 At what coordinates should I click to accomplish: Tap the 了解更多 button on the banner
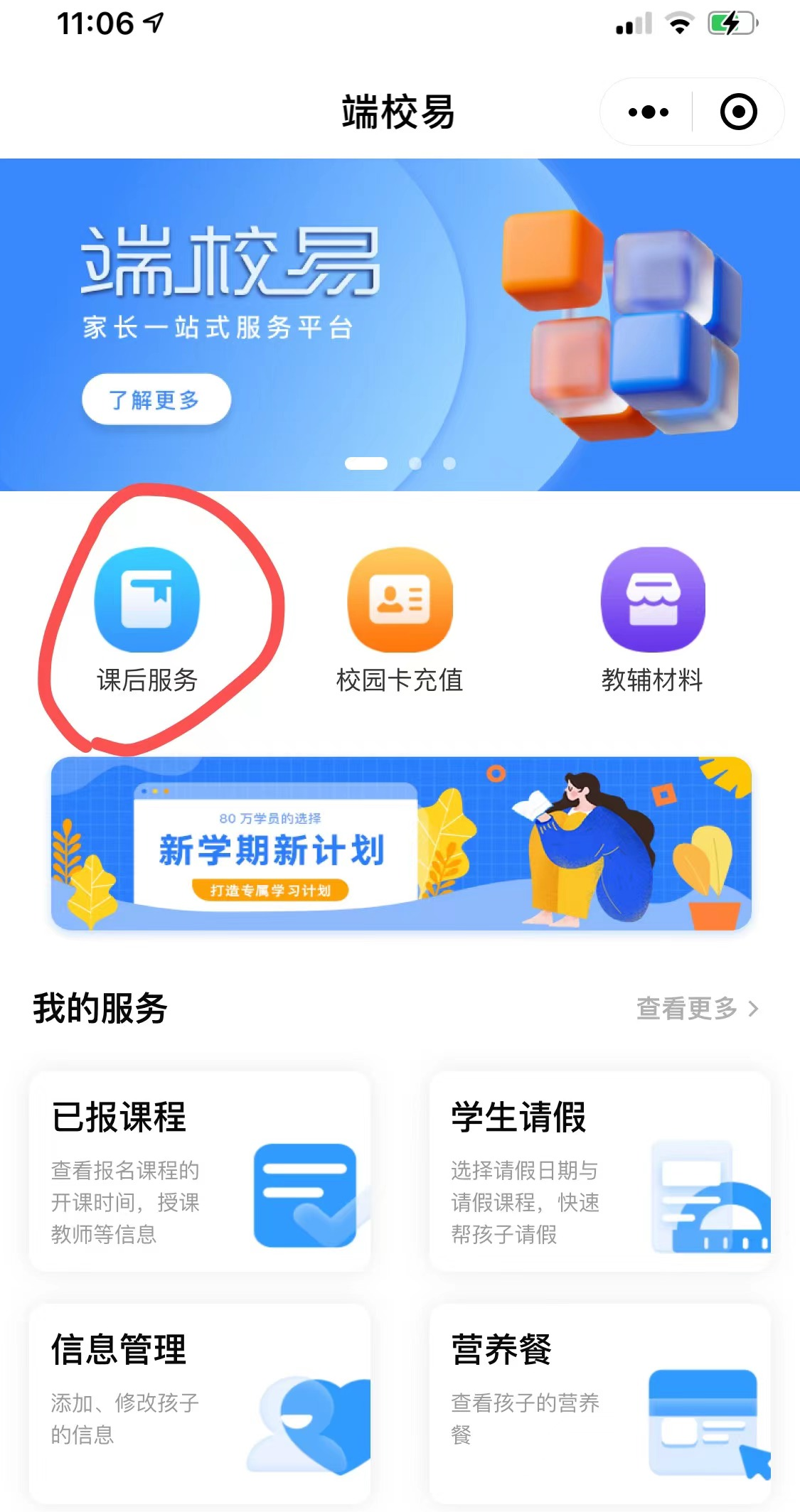click(156, 400)
